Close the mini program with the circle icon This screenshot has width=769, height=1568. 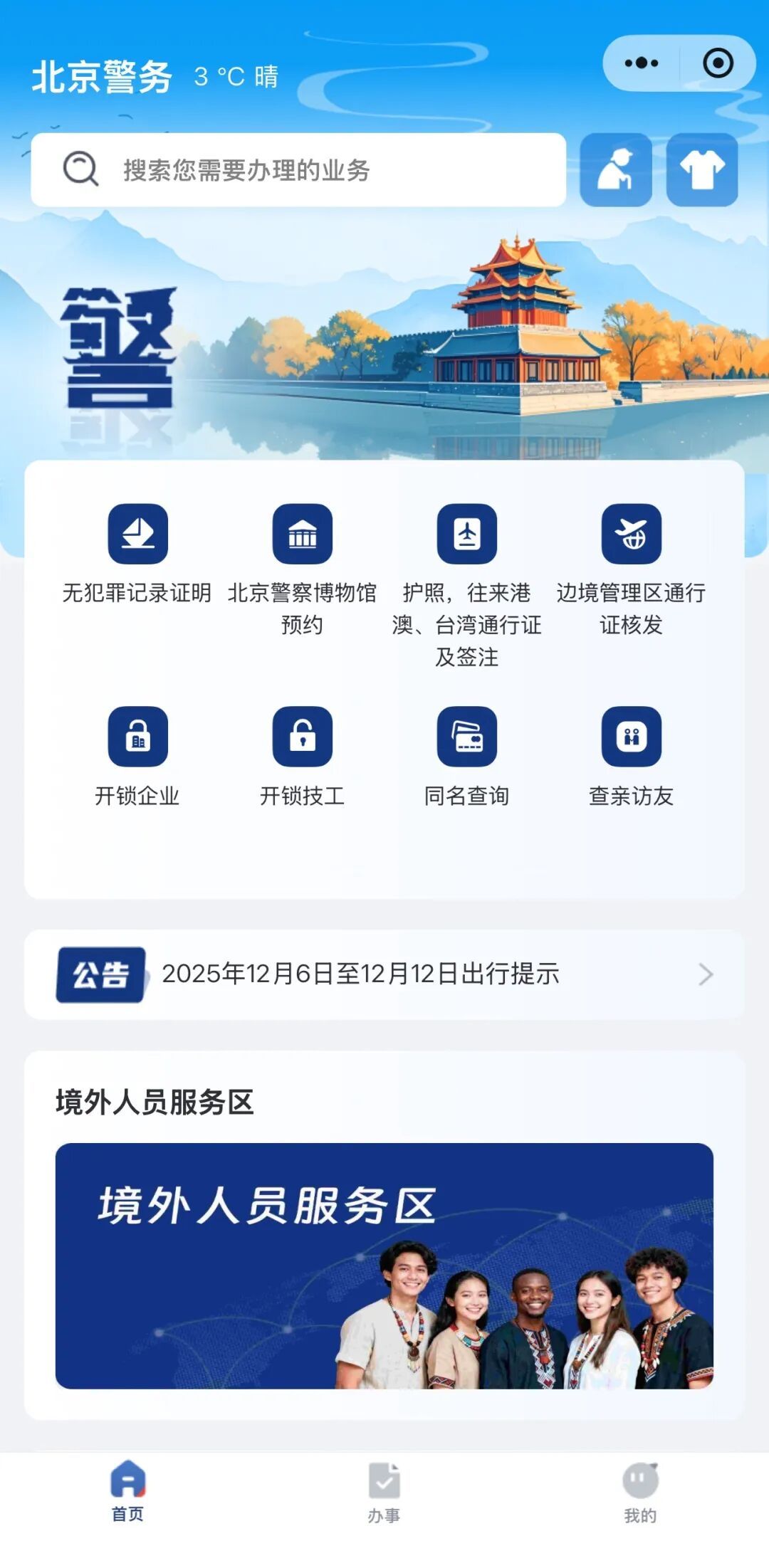[718, 63]
